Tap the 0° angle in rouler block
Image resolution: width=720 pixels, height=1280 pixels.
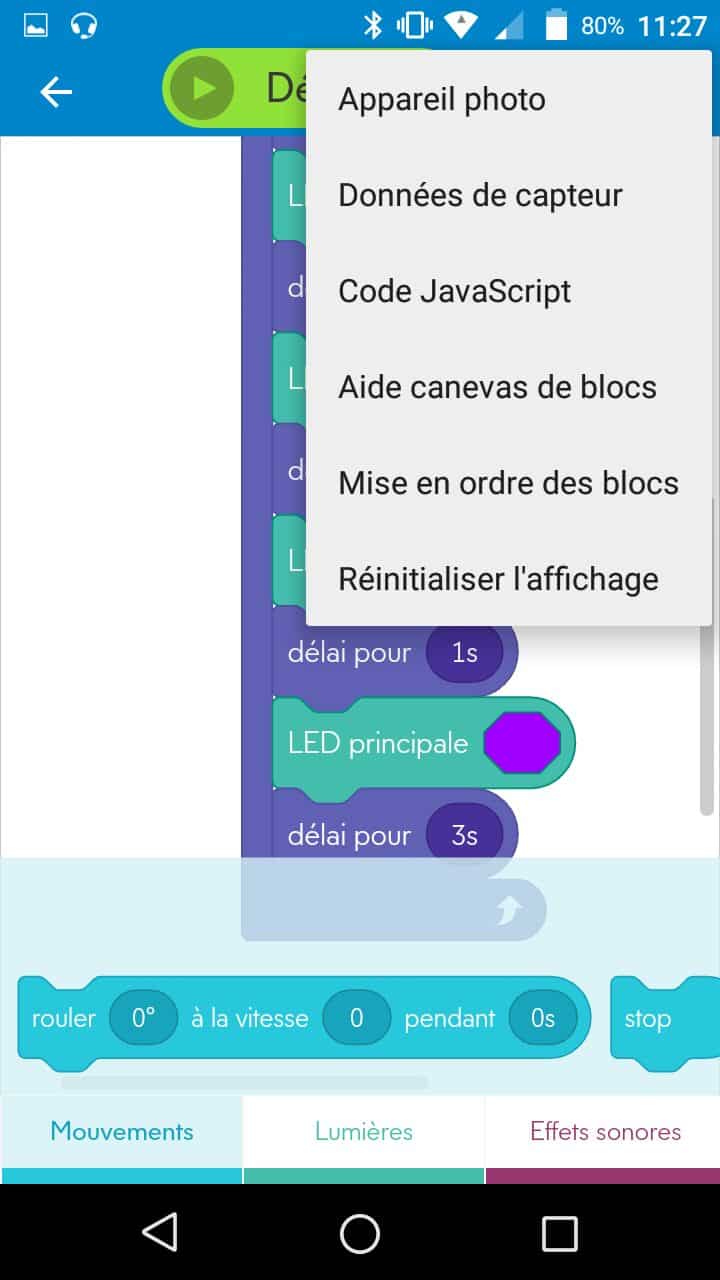point(143,1018)
